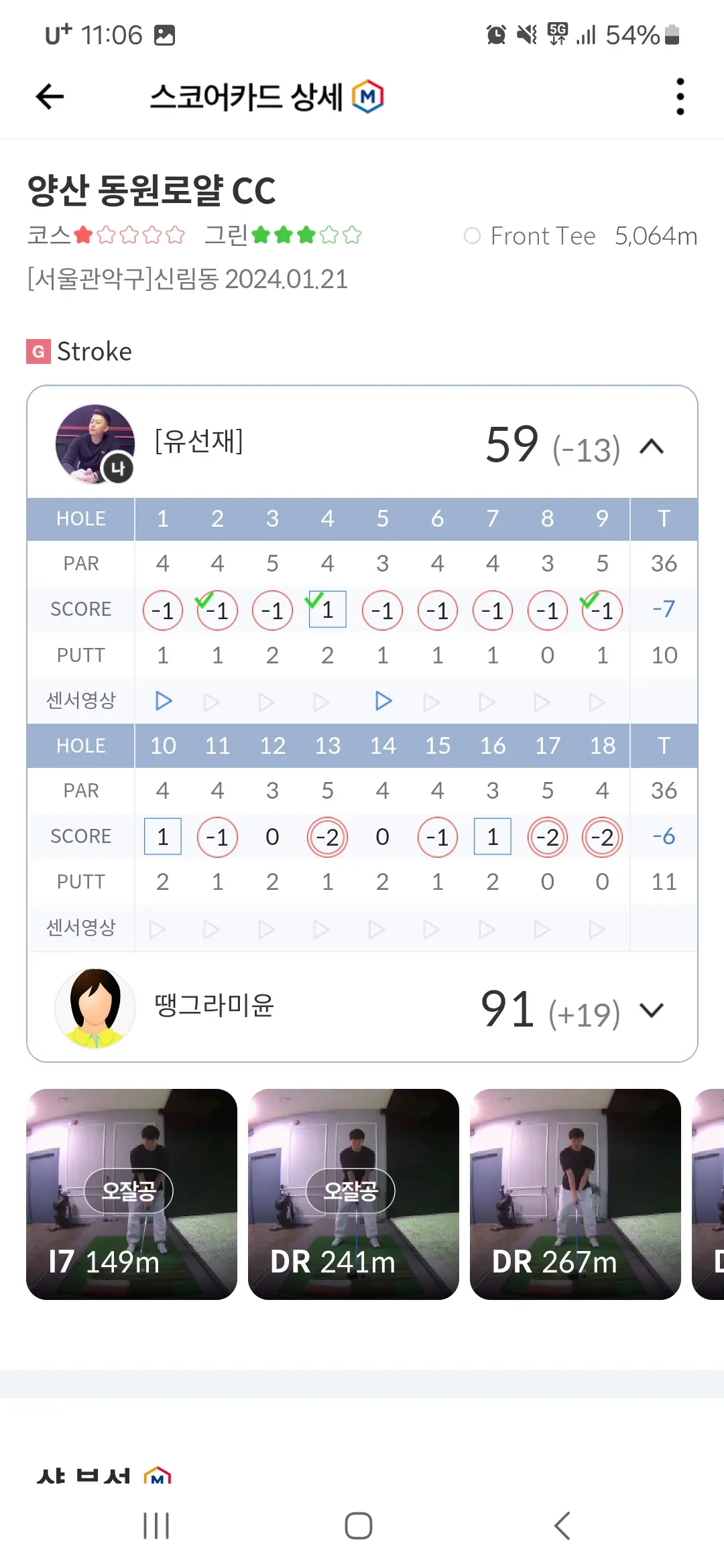Open 땡그라미윤's profile avatar

pos(95,1008)
